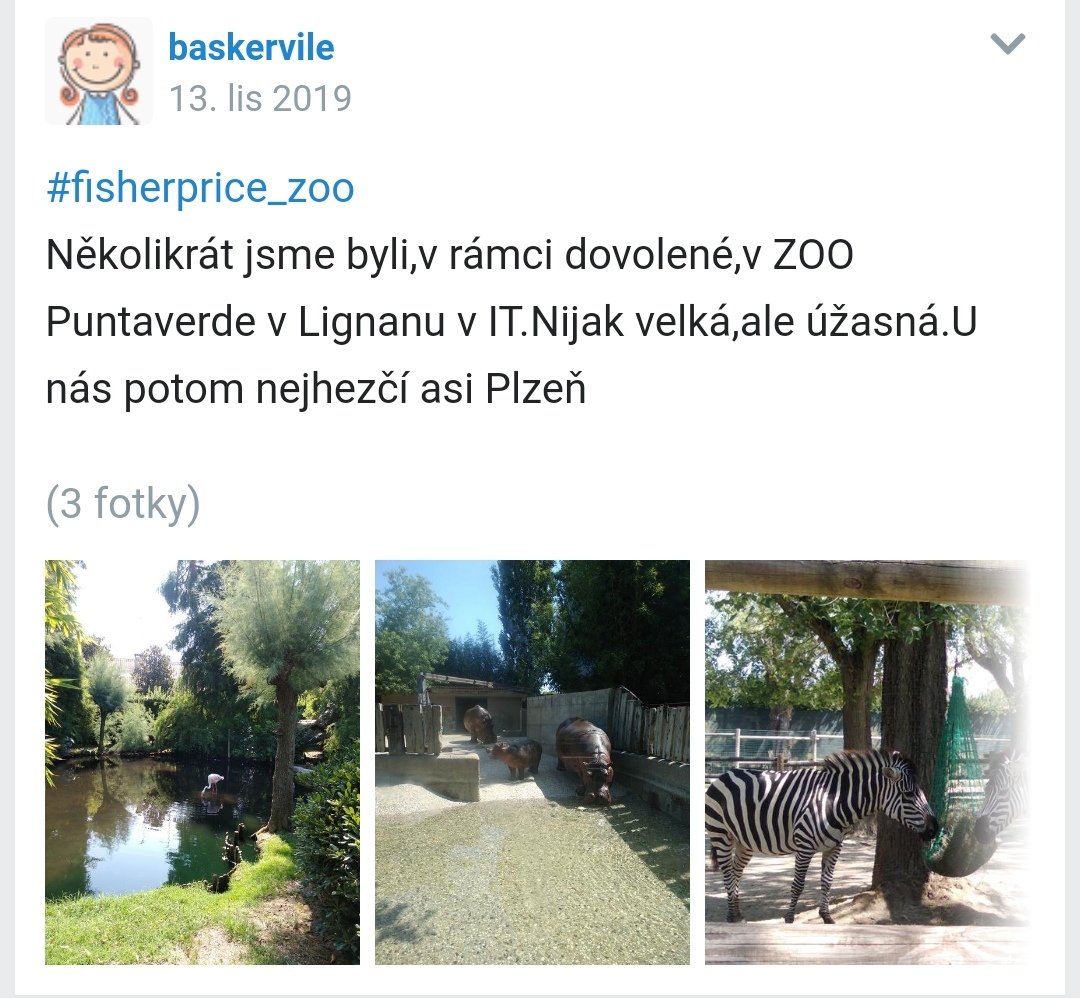Viewport: 1080px width, 998px height.
Task: Open the hippos photo
Action: 532,762
